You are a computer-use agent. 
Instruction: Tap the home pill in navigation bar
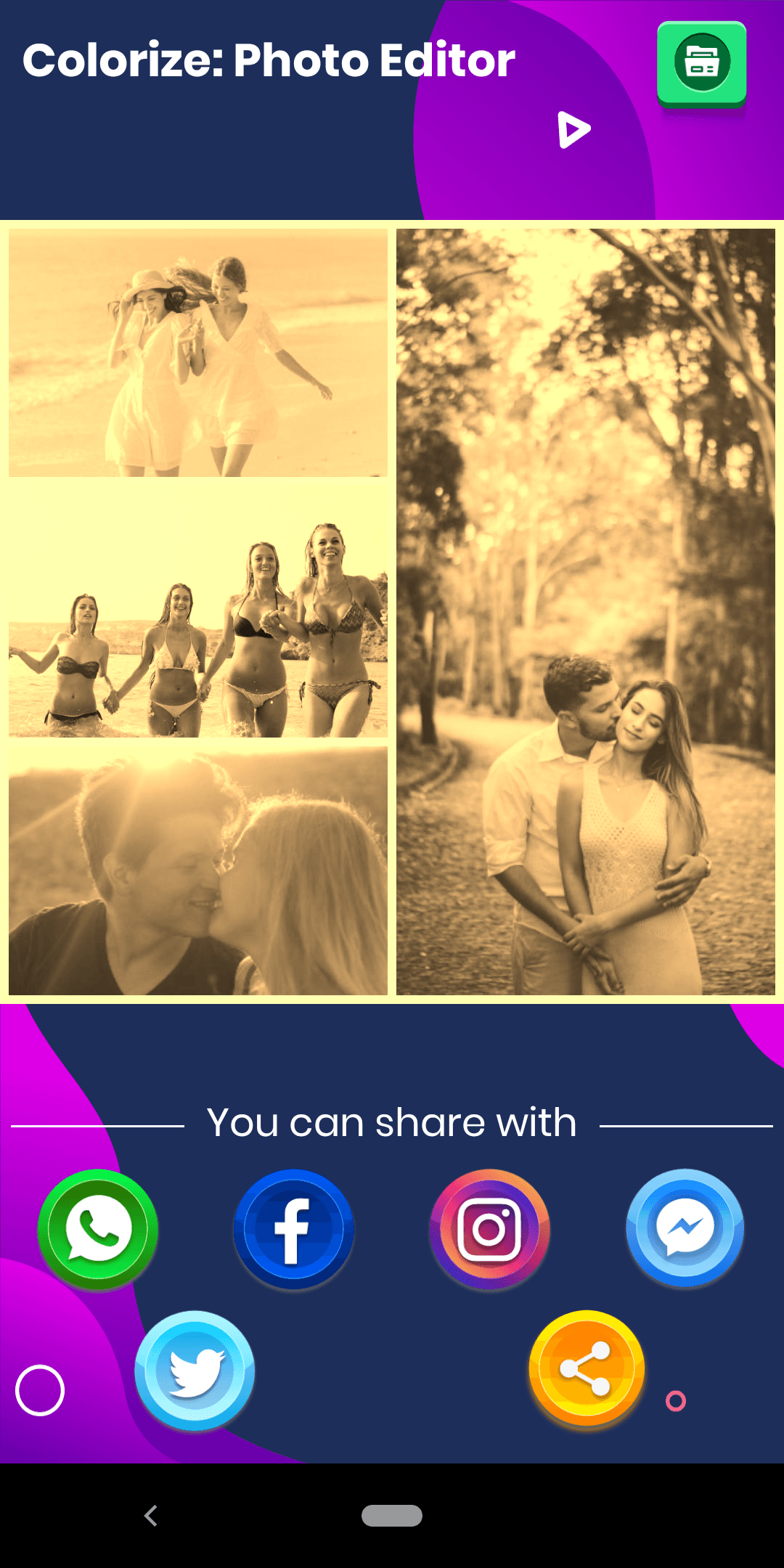(x=392, y=1516)
